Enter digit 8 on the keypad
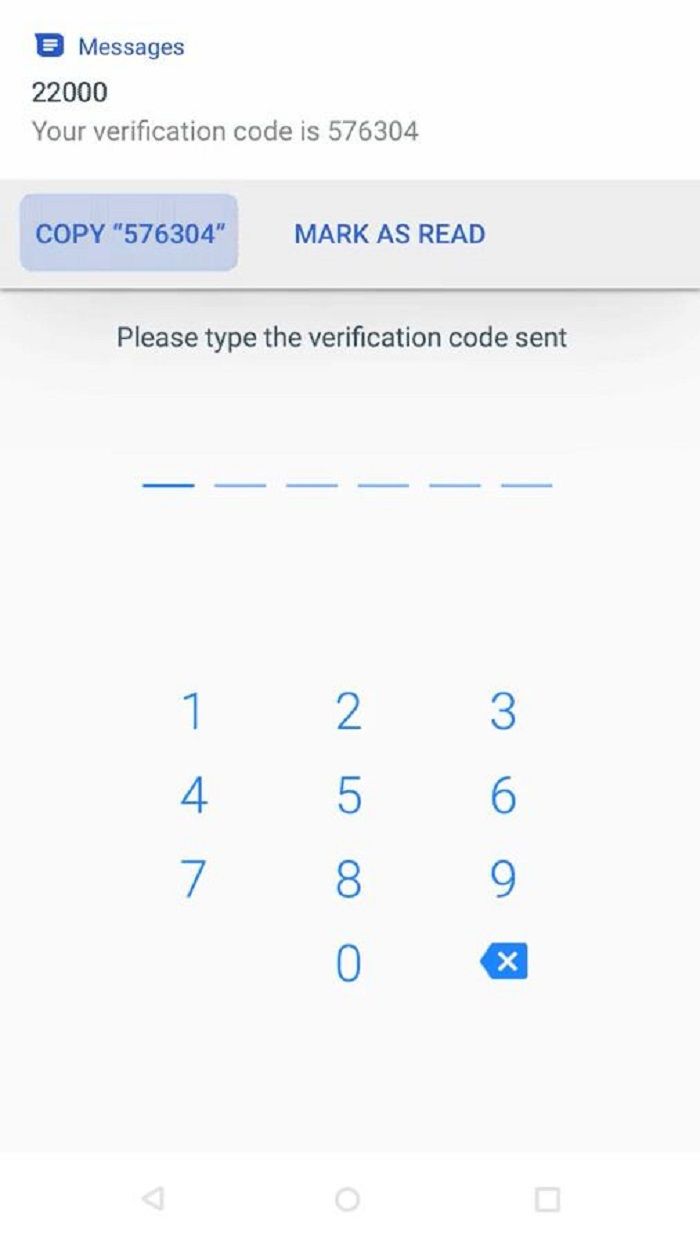This screenshot has height=1245, width=700. coord(348,879)
